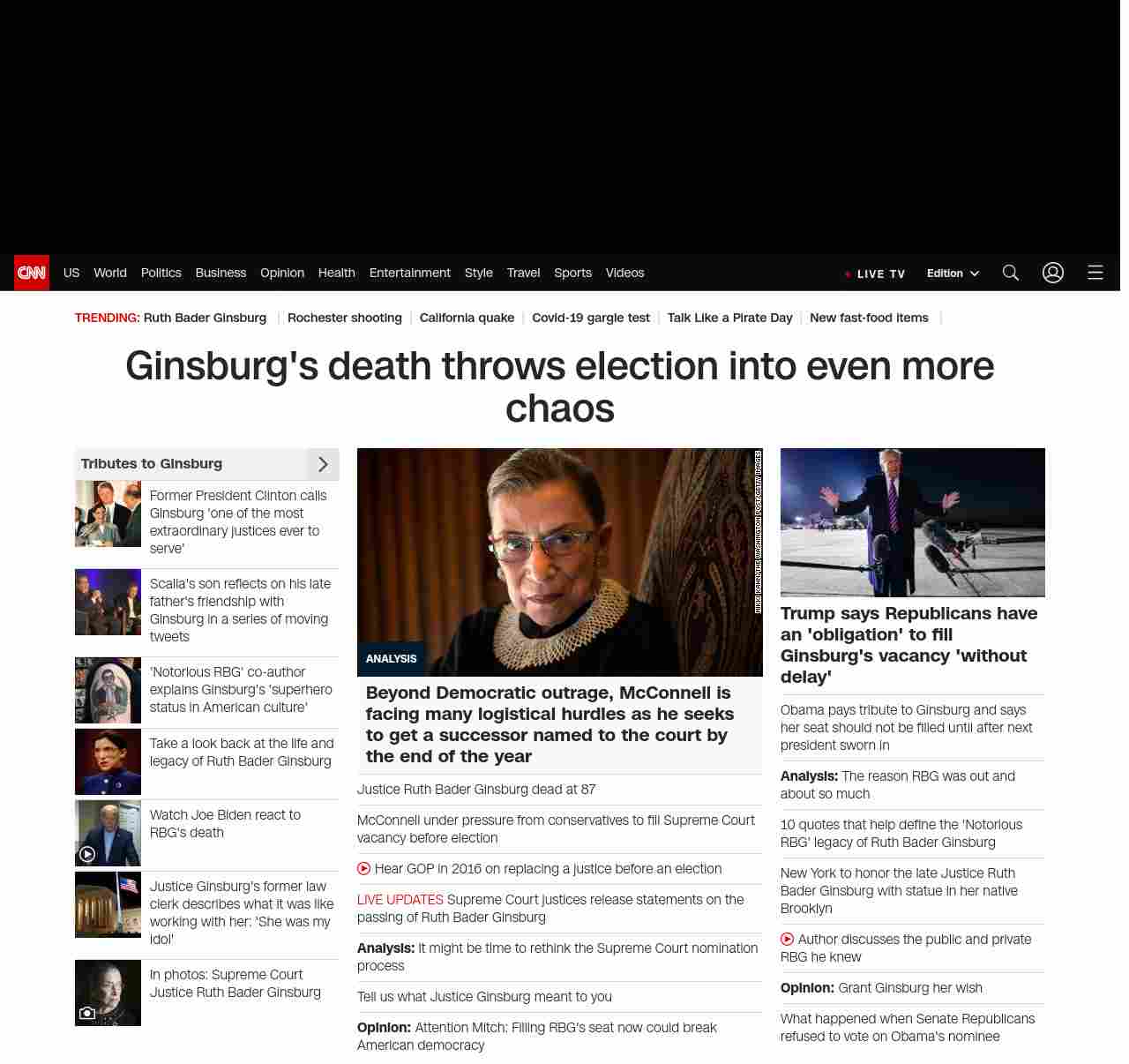Open trending topic California quake
This screenshot has height=1064, width=1129.
pos(467,318)
